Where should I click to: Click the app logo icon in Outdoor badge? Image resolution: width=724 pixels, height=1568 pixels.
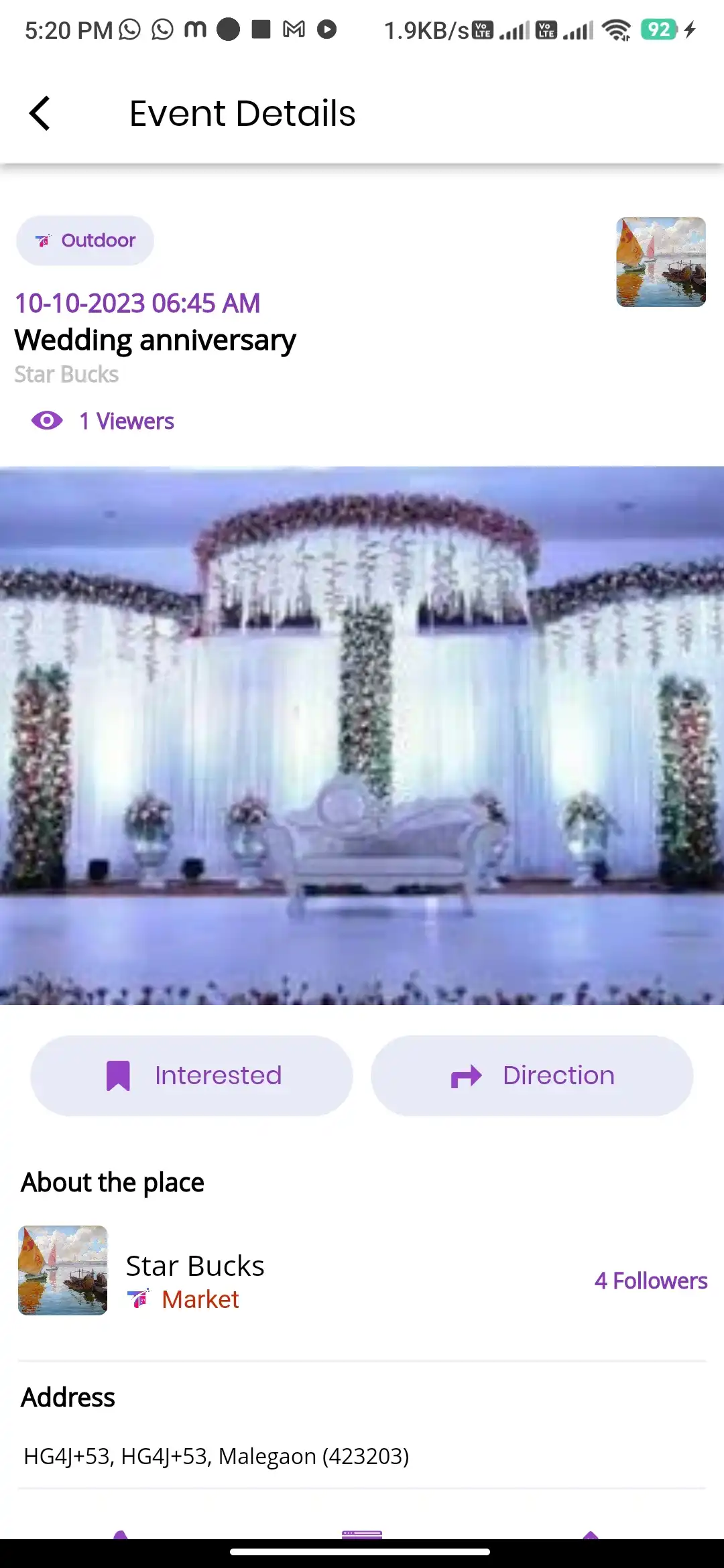pos(42,240)
